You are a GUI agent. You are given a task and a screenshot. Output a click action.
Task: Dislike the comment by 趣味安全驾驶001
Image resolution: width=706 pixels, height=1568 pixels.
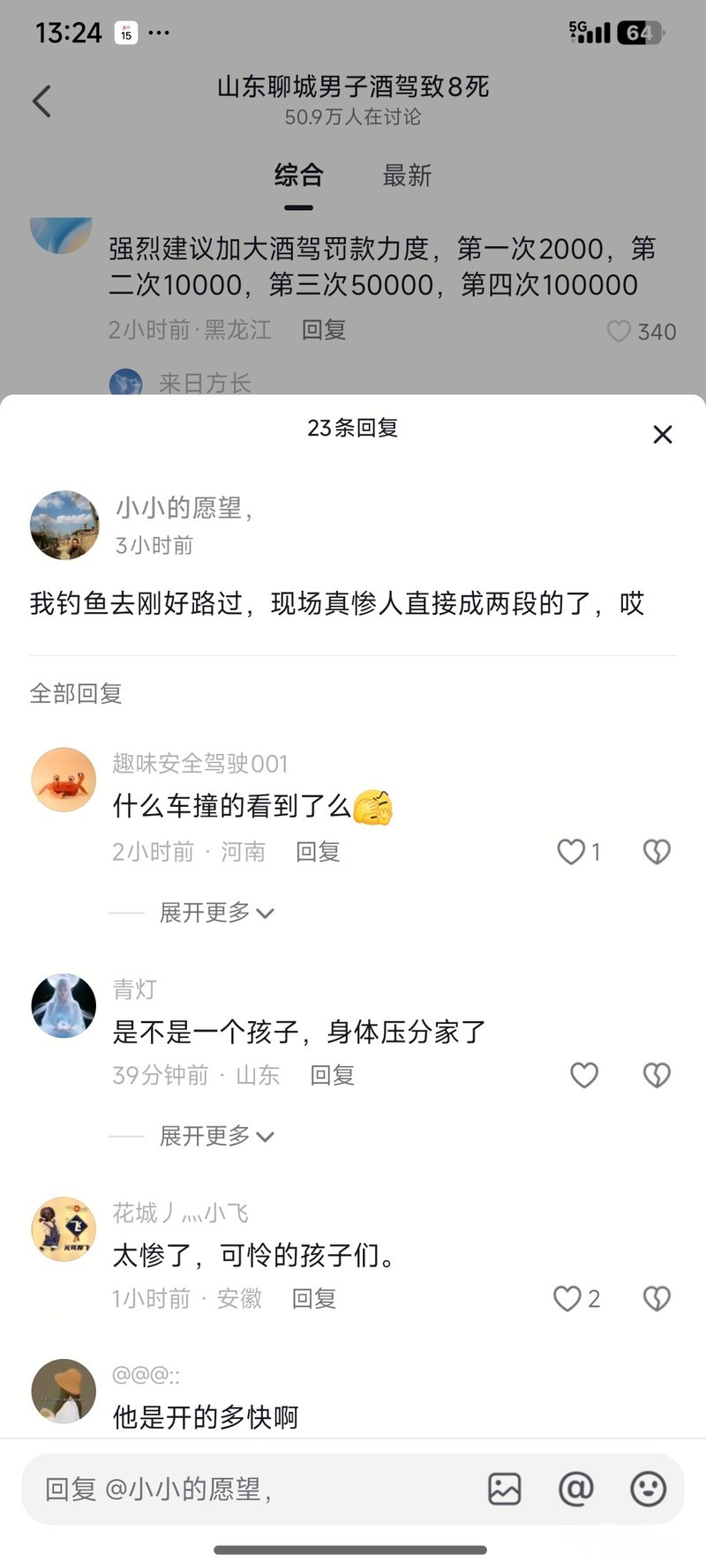(657, 851)
